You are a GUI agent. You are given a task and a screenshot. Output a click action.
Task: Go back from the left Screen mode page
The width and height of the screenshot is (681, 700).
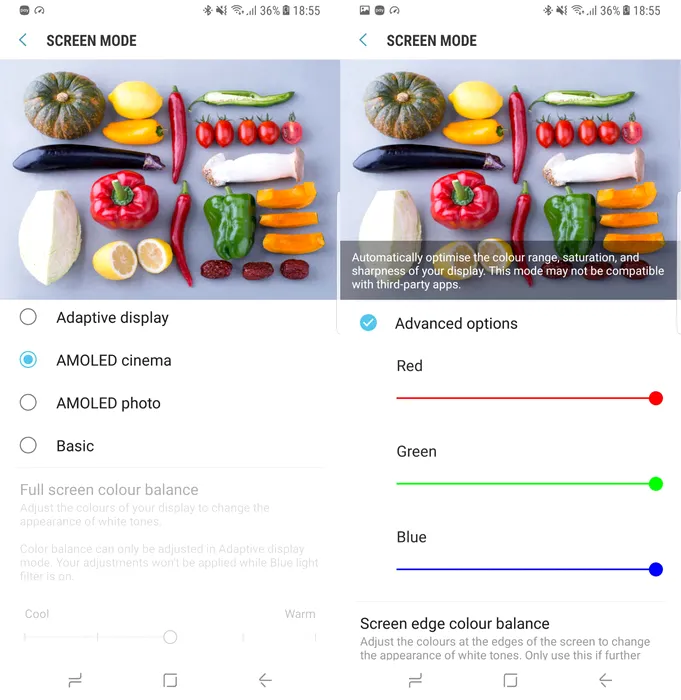click(x=23, y=40)
